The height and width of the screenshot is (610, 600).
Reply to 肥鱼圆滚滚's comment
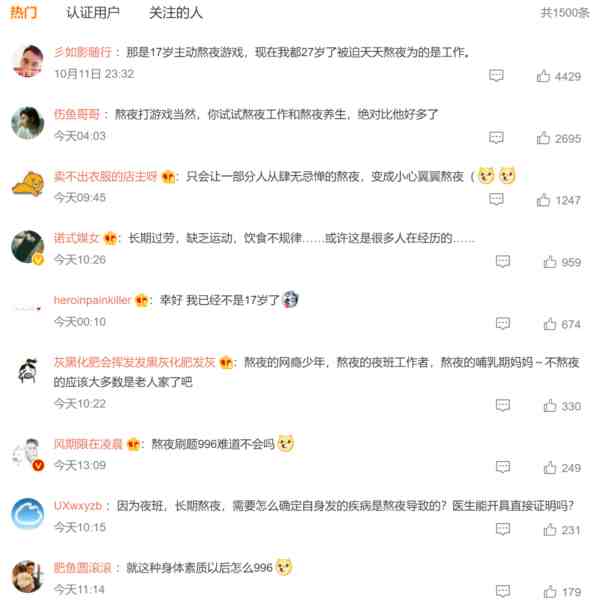pyautogui.click(x=503, y=592)
